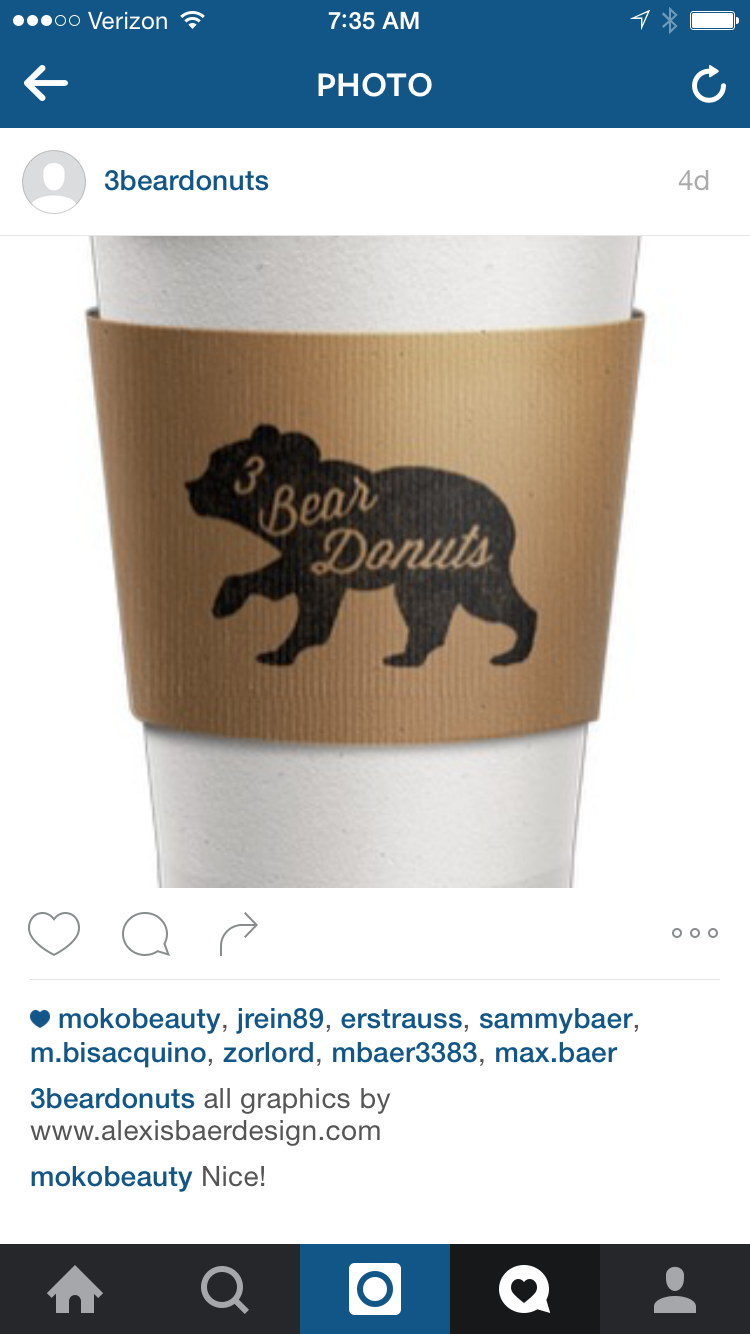Image resolution: width=750 pixels, height=1334 pixels.
Task: Open the comment bubble under the photo
Action: tap(145, 934)
